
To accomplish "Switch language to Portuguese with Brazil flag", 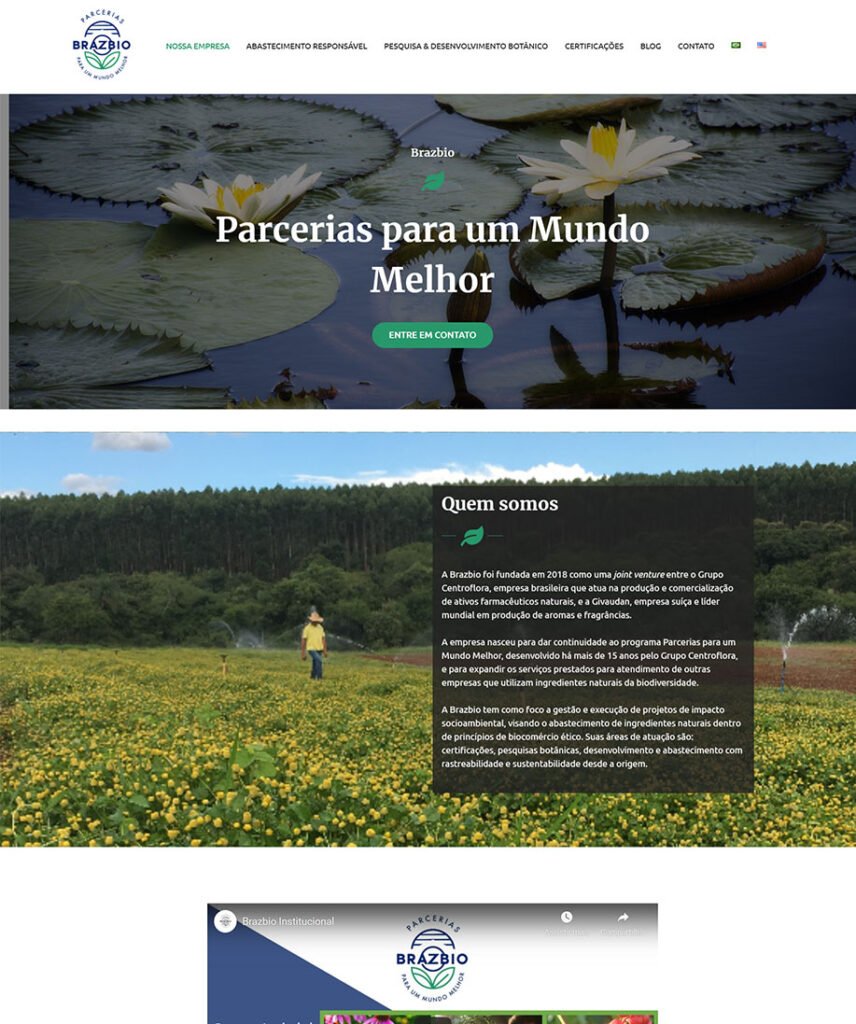I will pyautogui.click(x=736, y=46).
